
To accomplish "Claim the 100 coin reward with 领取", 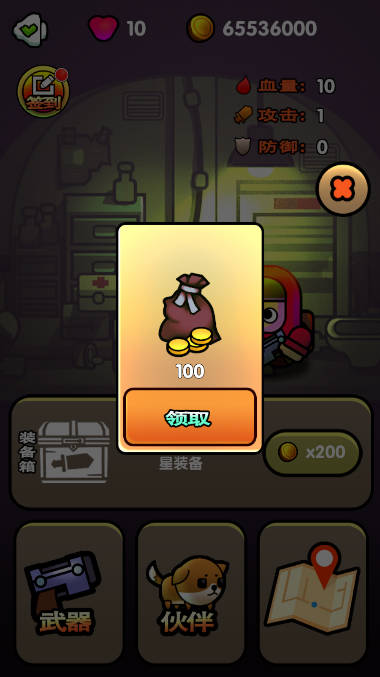I will point(190,417).
